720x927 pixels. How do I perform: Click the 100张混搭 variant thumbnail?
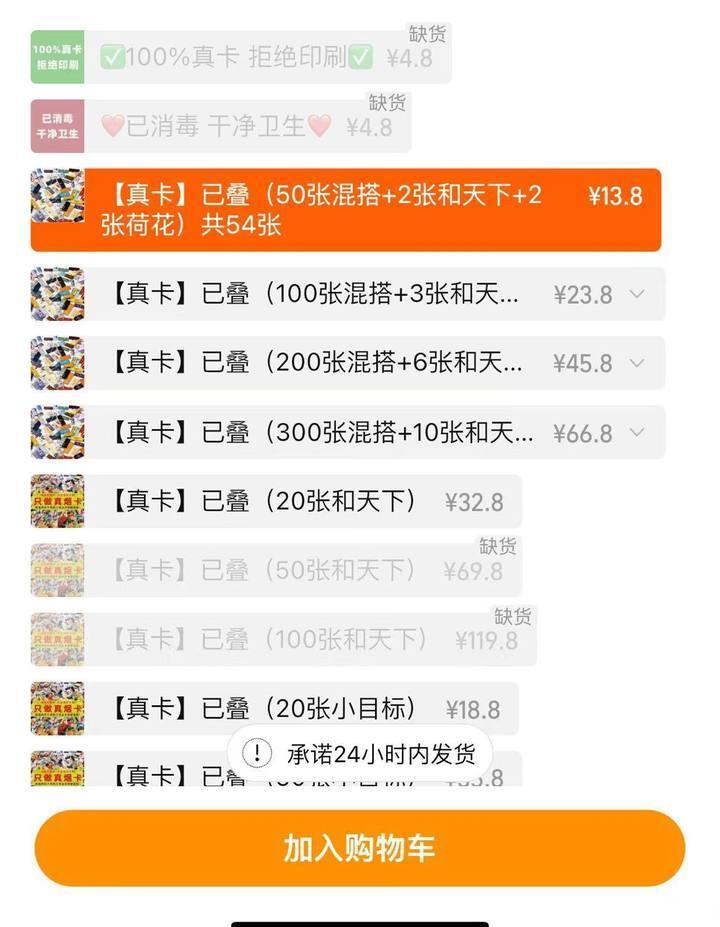pos(57,294)
